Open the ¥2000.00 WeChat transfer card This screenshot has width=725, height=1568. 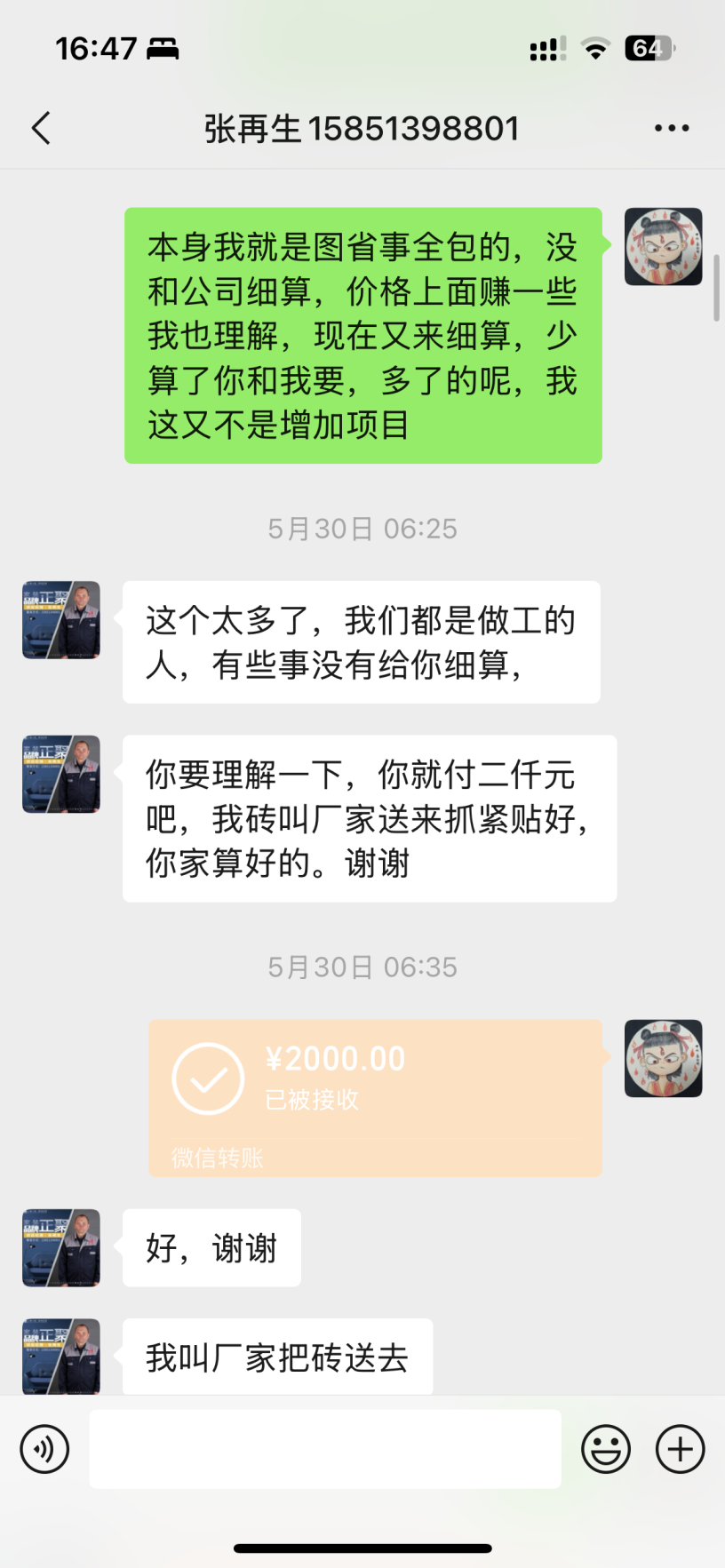click(375, 1098)
